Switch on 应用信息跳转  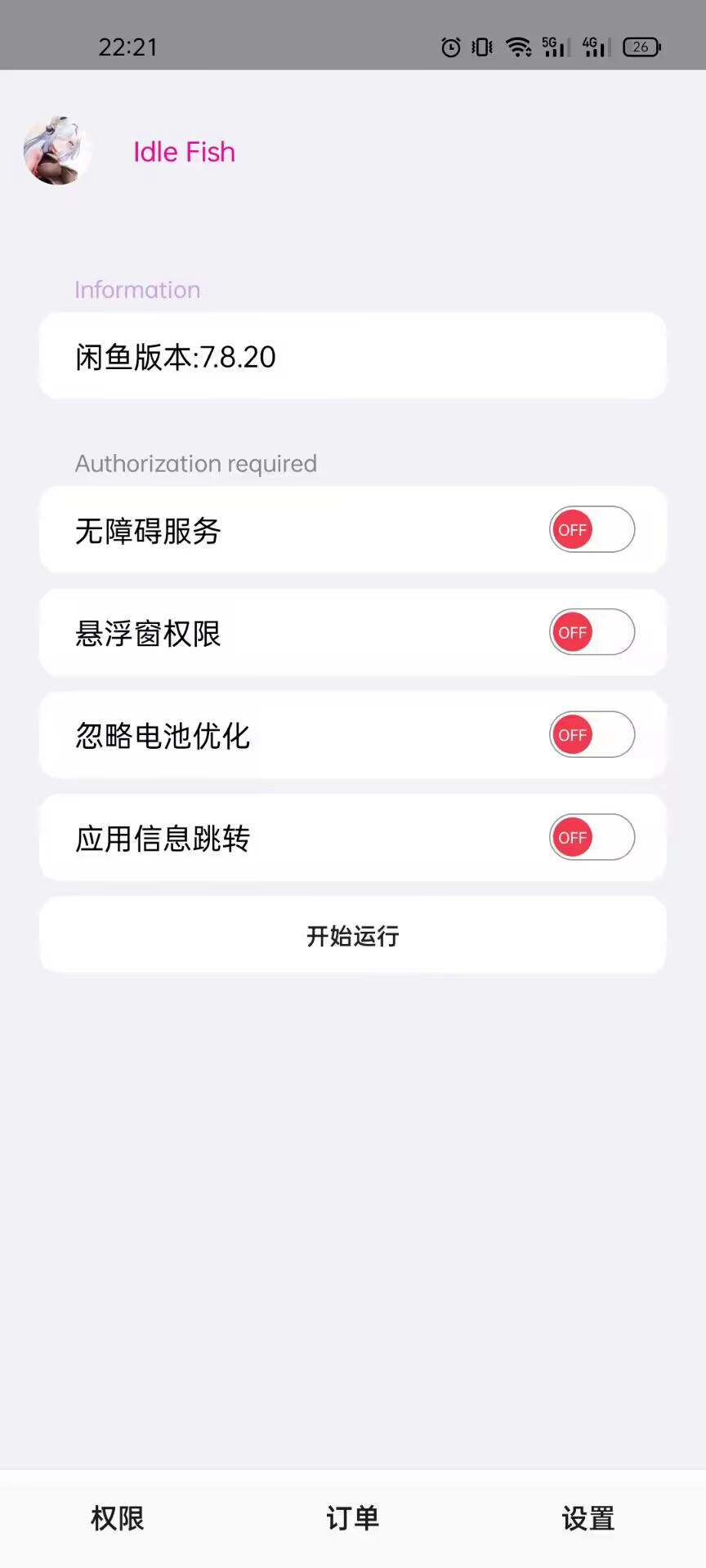click(x=592, y=837)
